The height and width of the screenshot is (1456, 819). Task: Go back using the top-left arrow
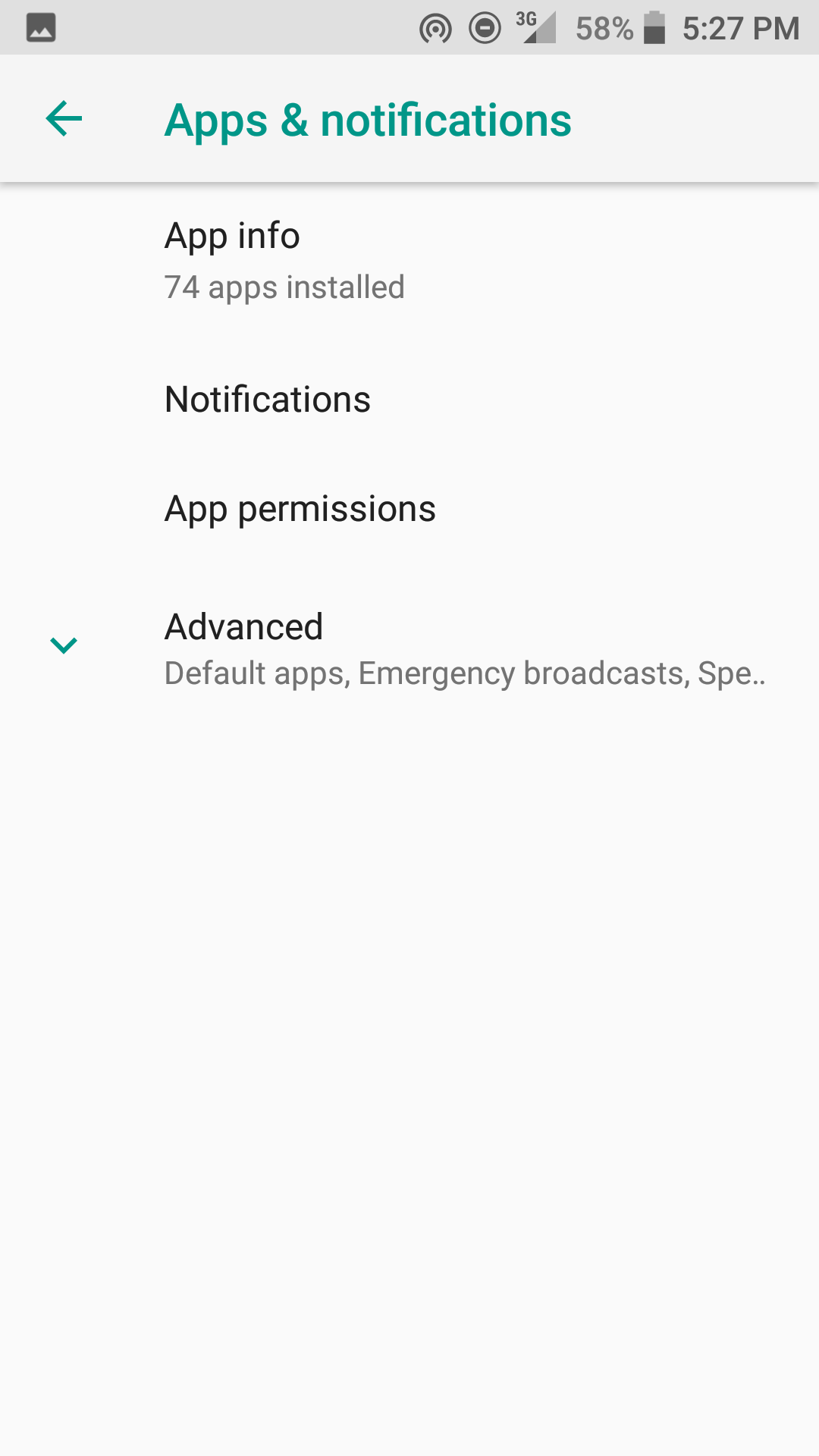[64, 119]
